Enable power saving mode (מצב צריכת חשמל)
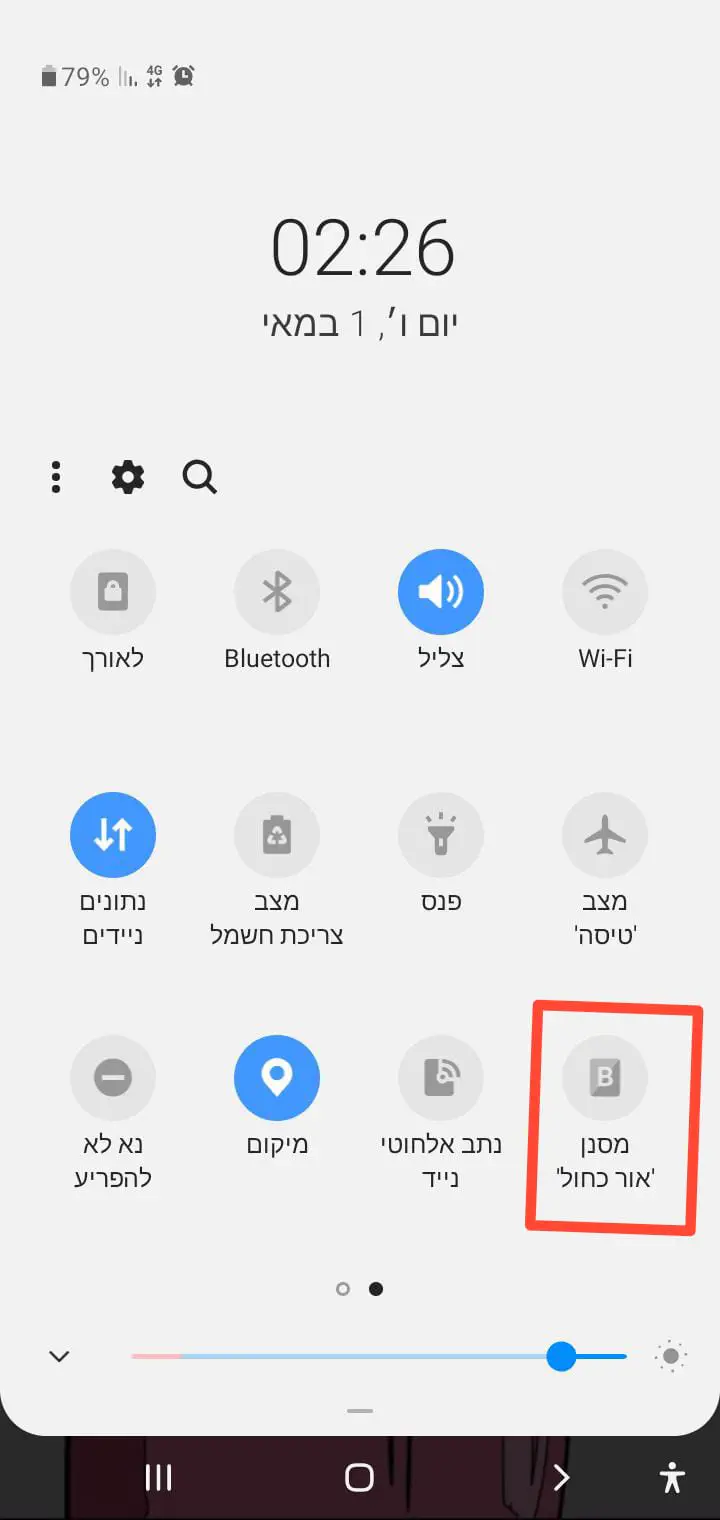The width and height of the screenshot is (720, 1520). pyautogui.click(x=277, y=835)
